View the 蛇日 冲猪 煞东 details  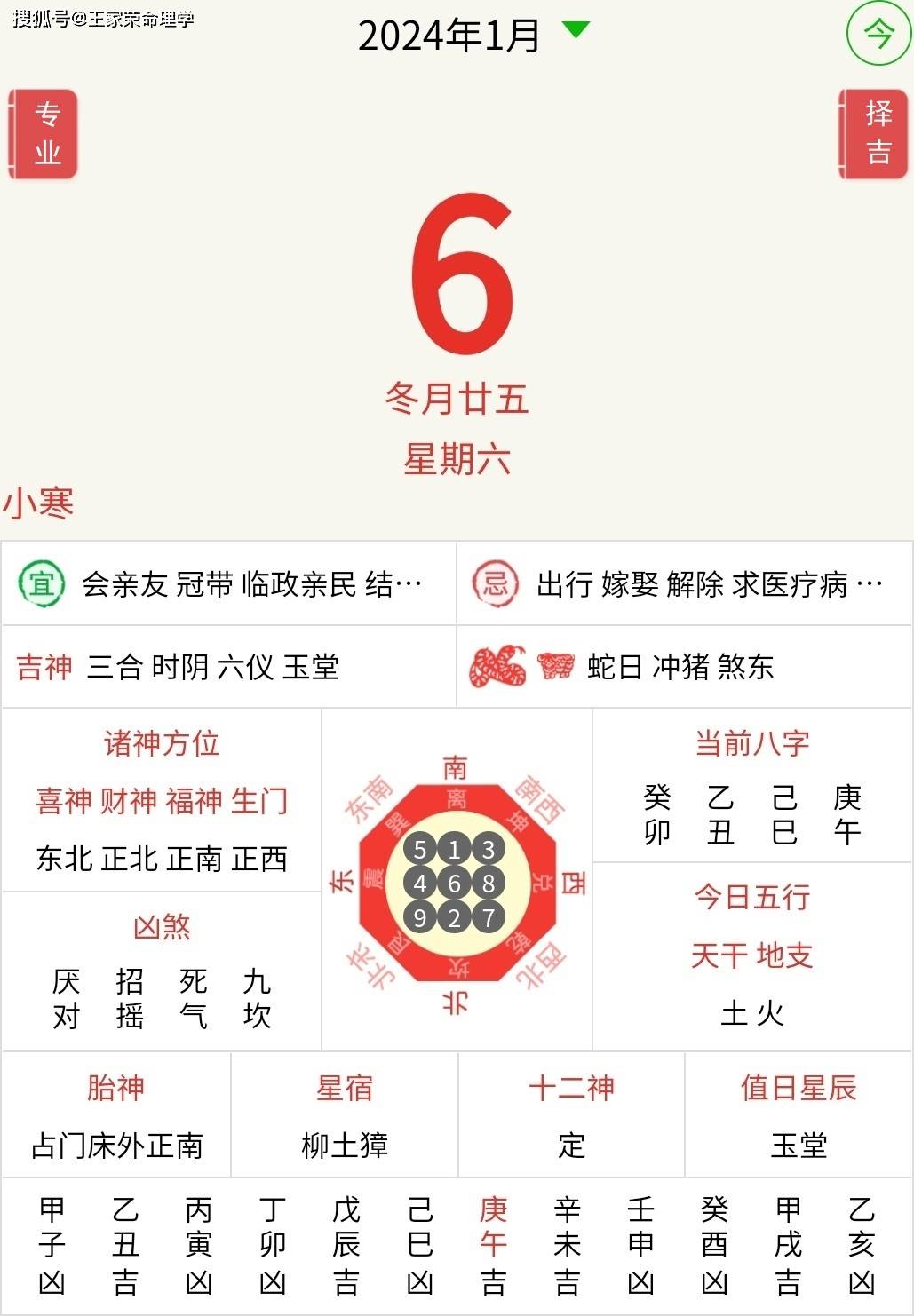684,666
